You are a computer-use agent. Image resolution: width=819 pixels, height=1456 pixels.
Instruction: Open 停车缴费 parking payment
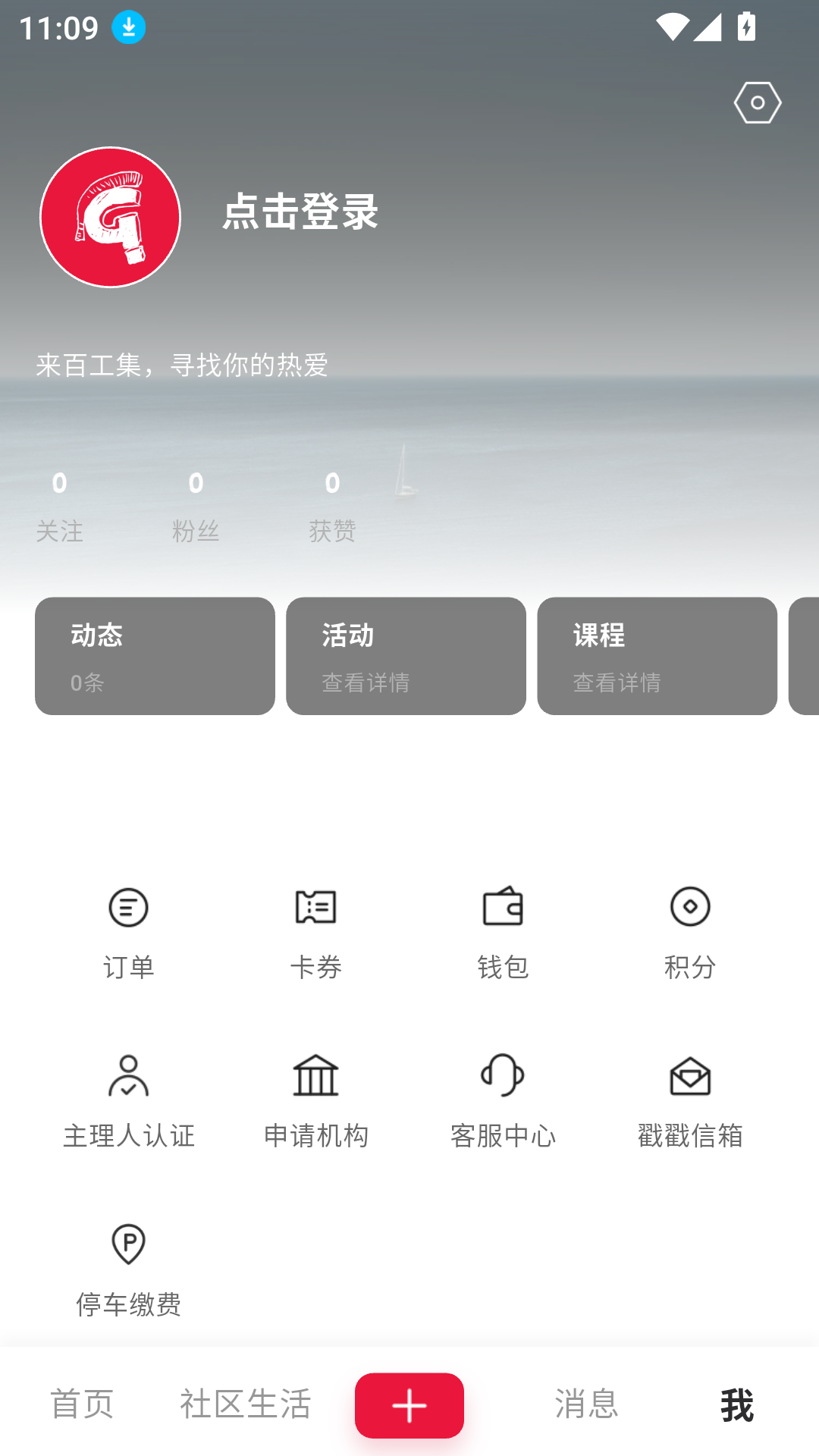tap(128, 1269)
